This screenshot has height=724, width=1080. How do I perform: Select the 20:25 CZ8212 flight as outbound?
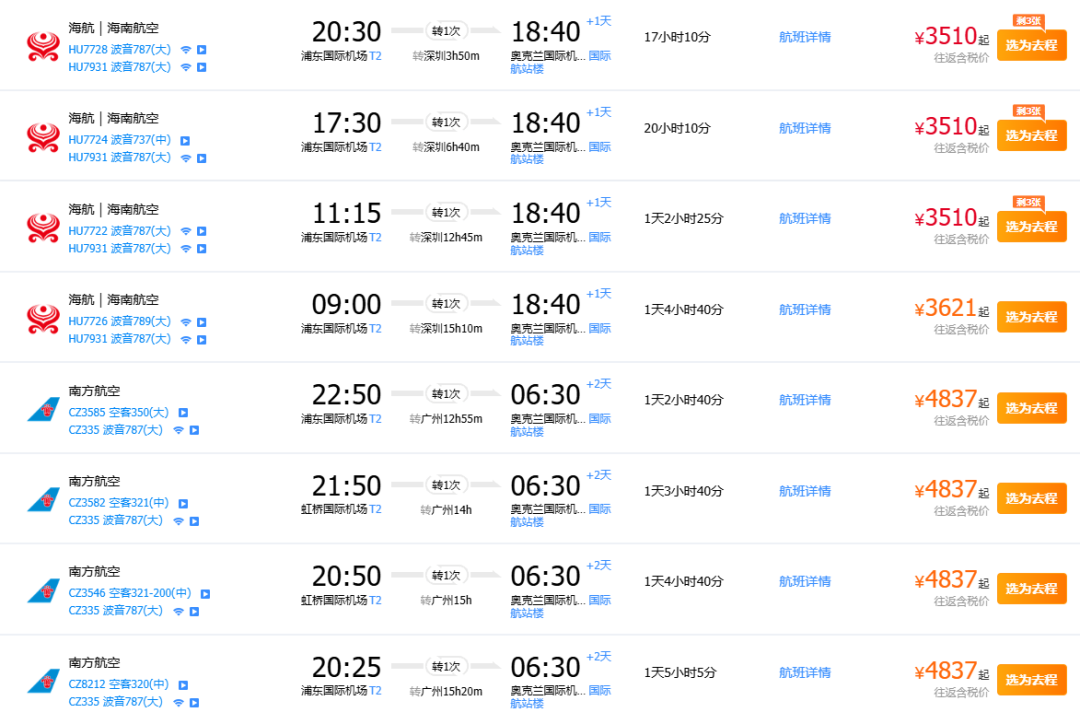tap(1031, 680)
